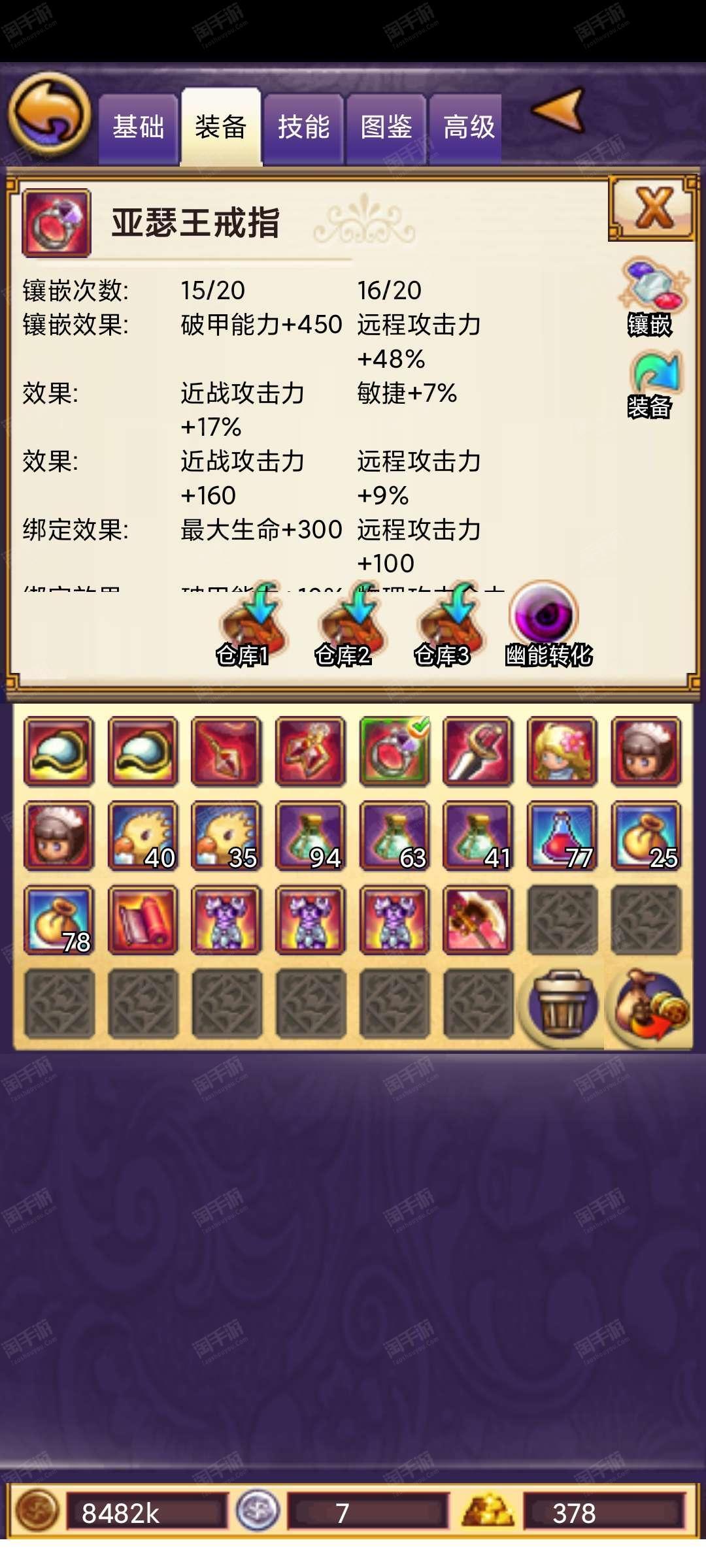
Task: Switch to the 基础 tab
Action: 138,128
